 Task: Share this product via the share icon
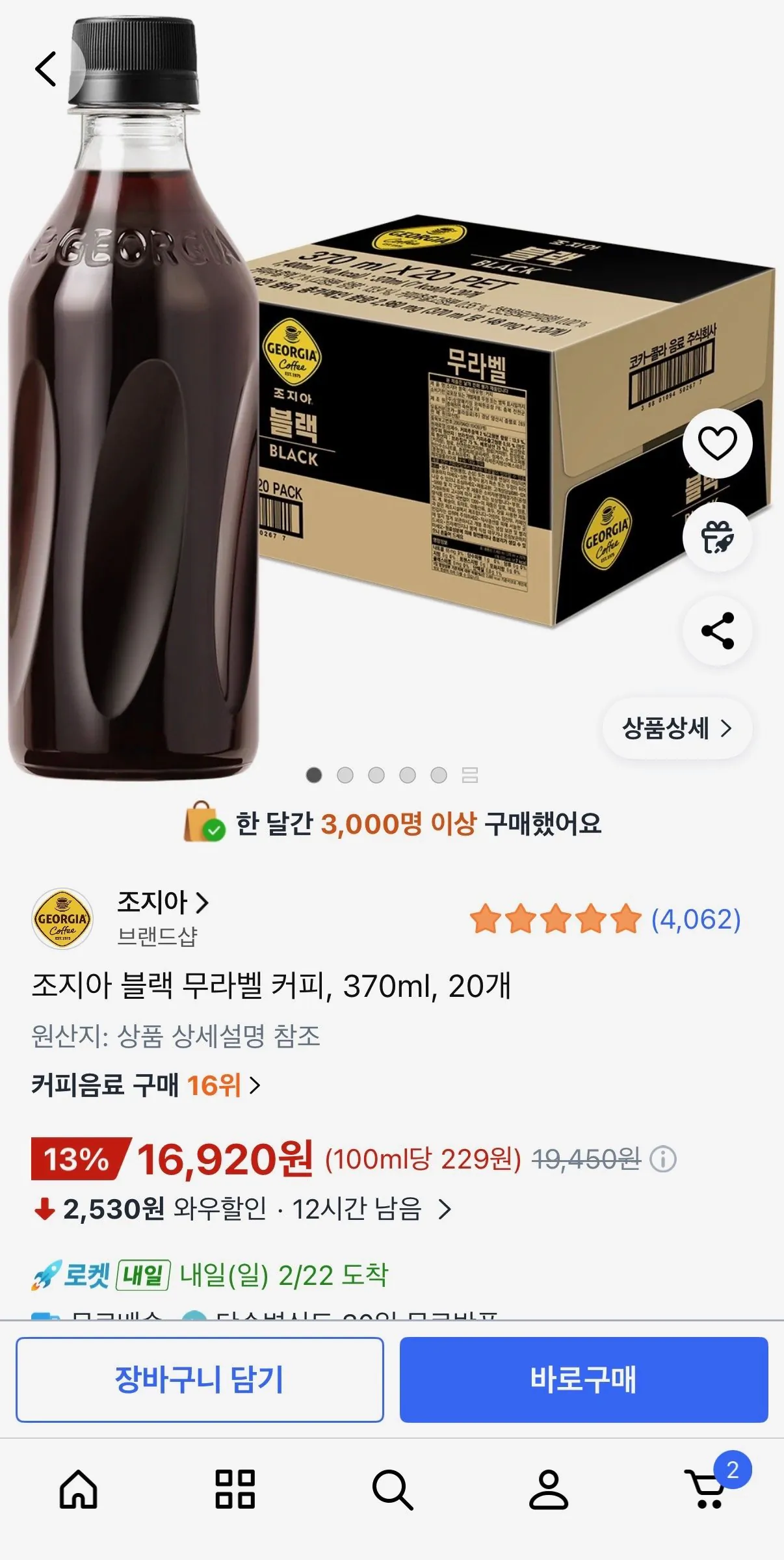[x=717, y=628]
